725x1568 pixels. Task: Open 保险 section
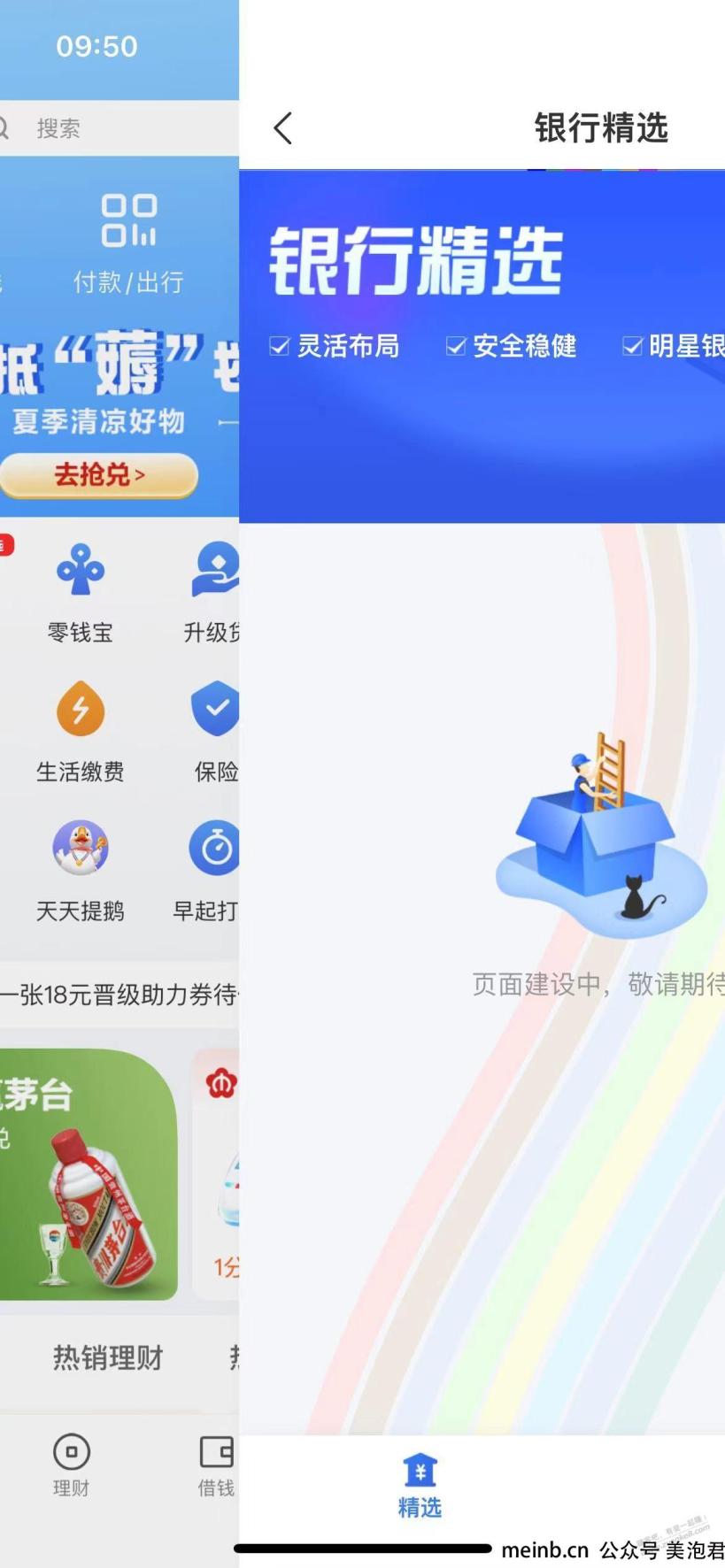215,732
